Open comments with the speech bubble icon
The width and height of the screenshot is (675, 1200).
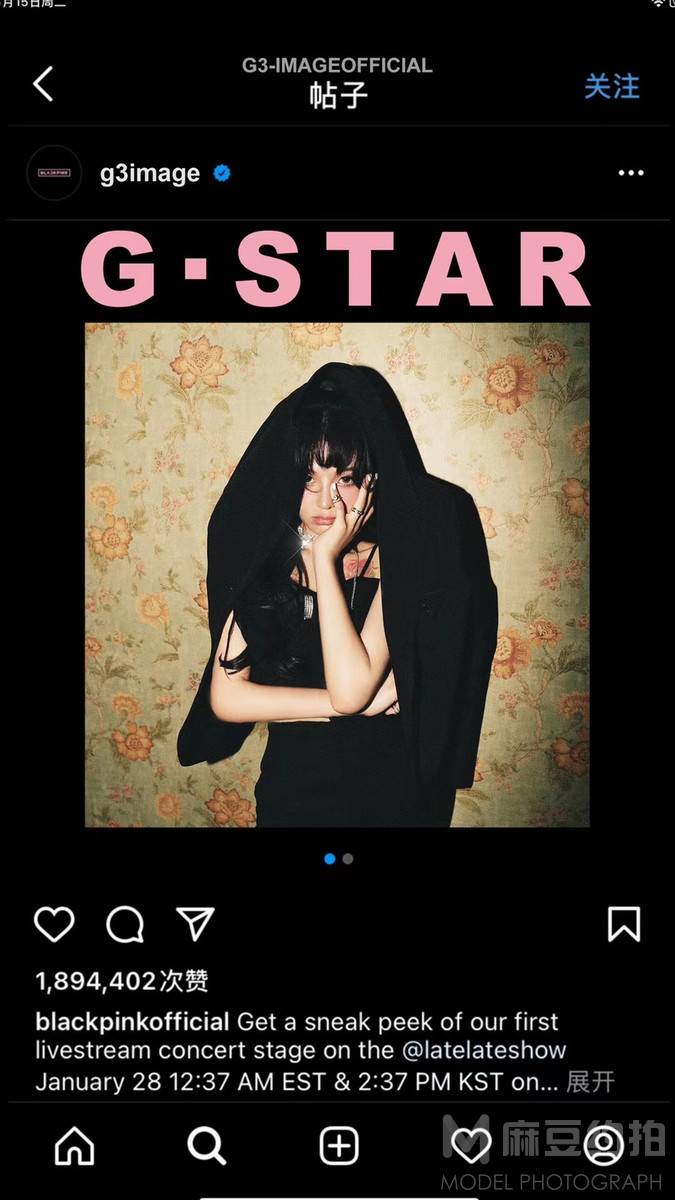tap(125, 924)
